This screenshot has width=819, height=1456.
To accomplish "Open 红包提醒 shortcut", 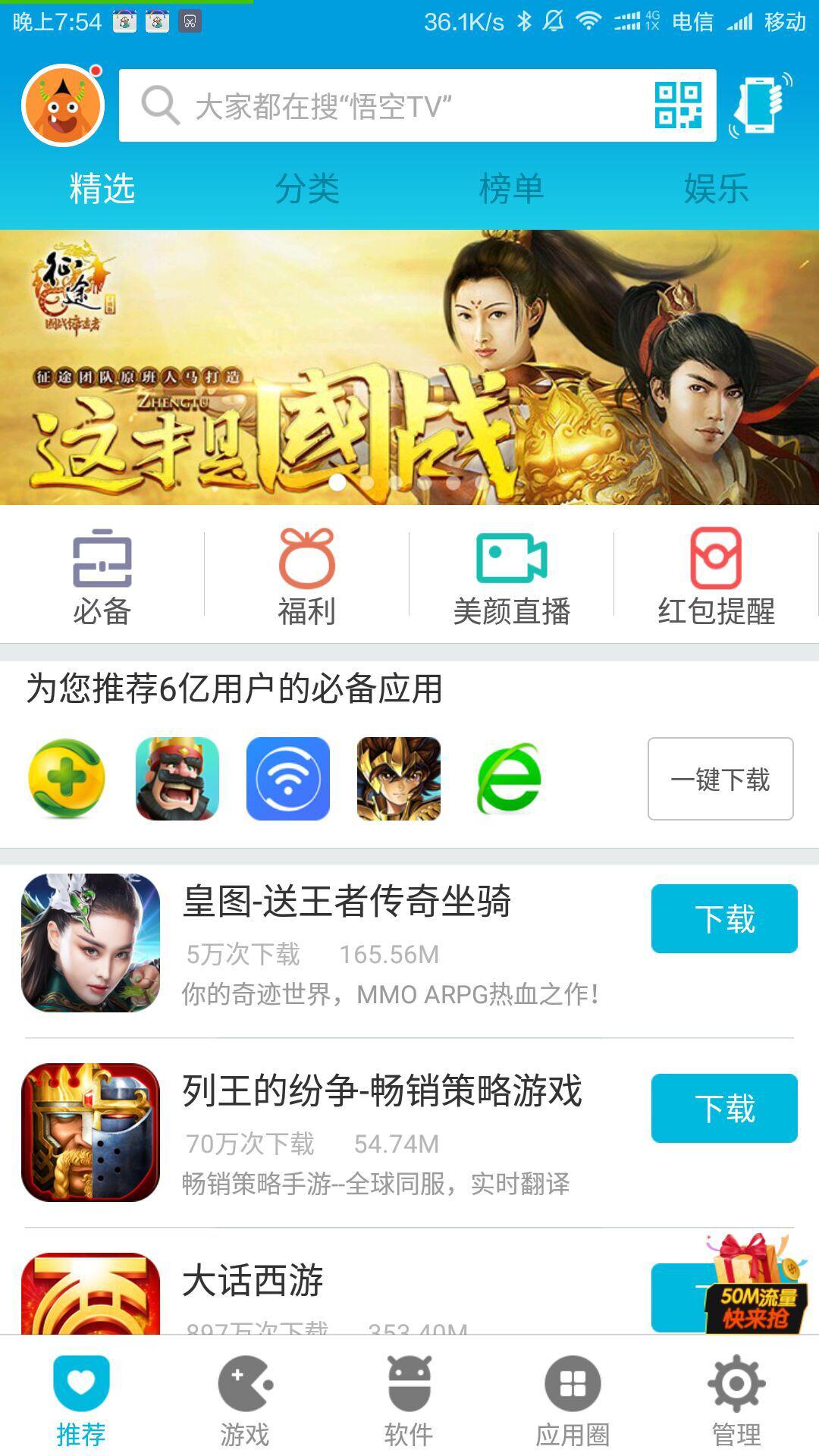I will click(716, 578).
